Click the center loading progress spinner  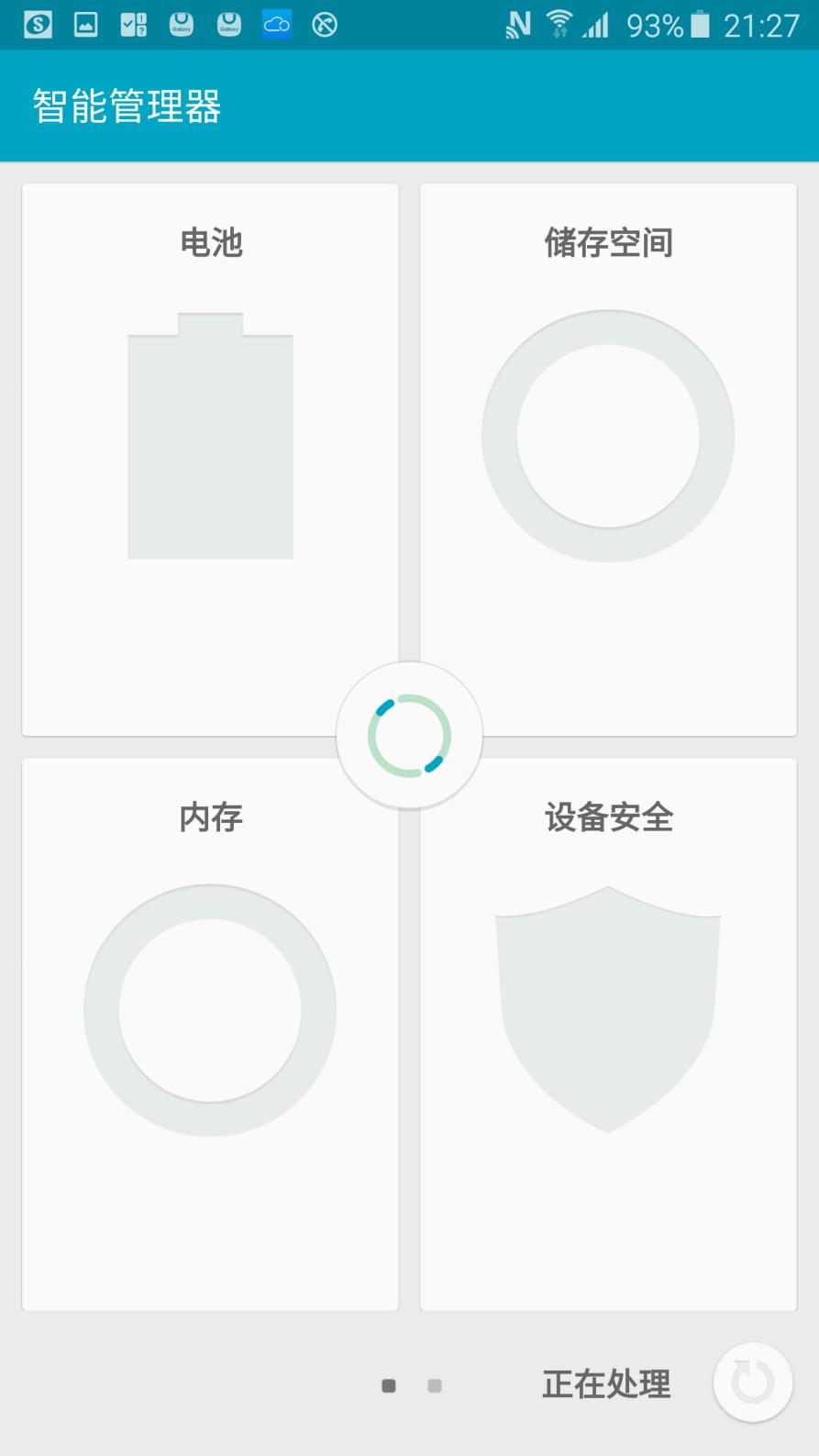(410, 734)
